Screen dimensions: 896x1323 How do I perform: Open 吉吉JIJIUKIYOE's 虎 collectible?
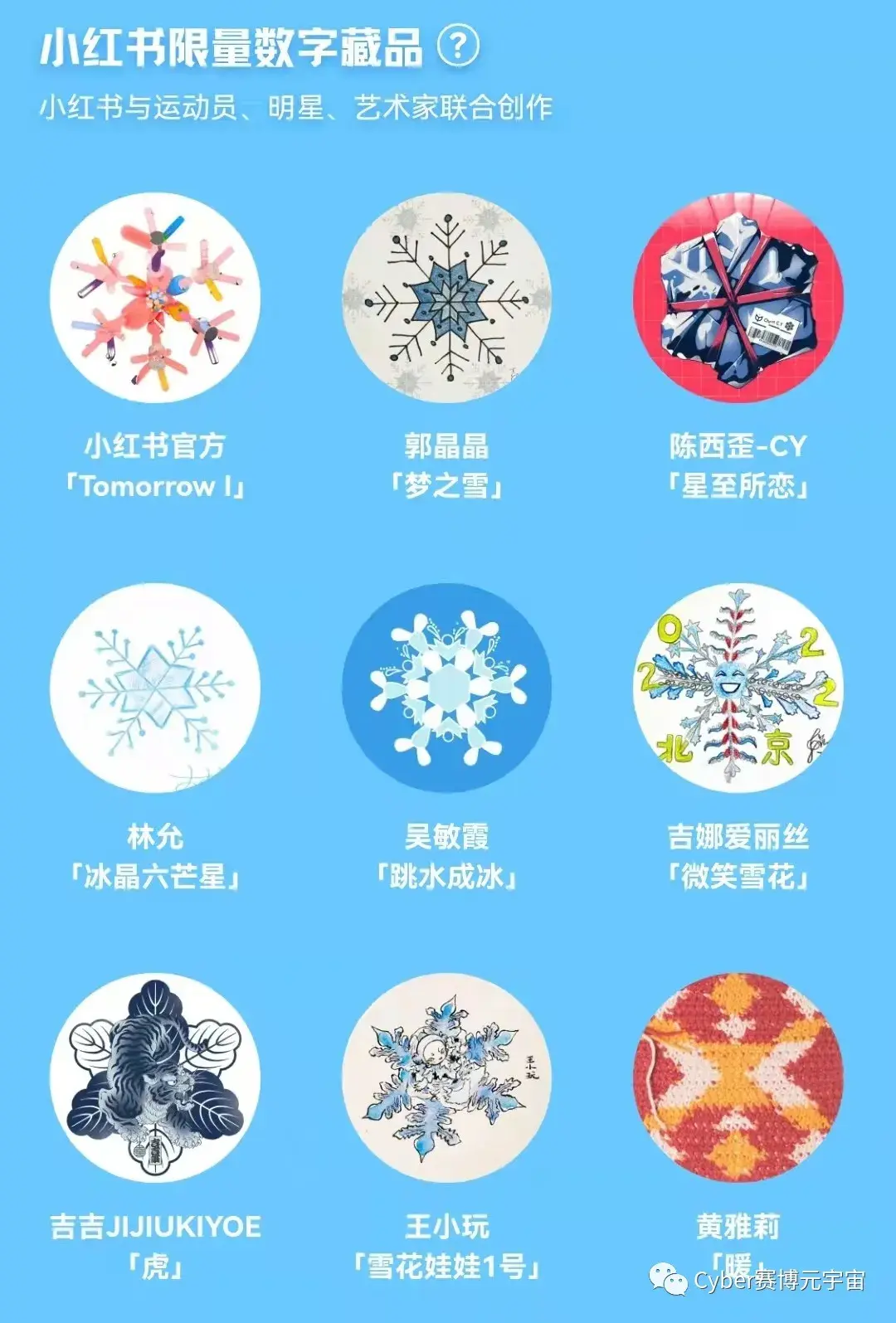[155, 1078]
